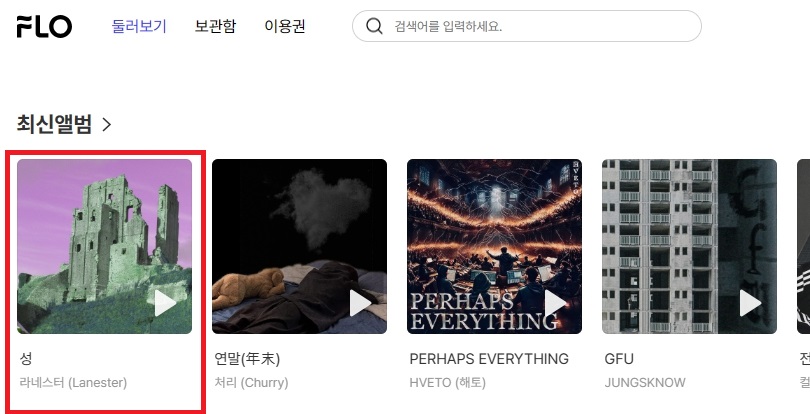Play the 연말(年末) album

click(x=361, y=303)
